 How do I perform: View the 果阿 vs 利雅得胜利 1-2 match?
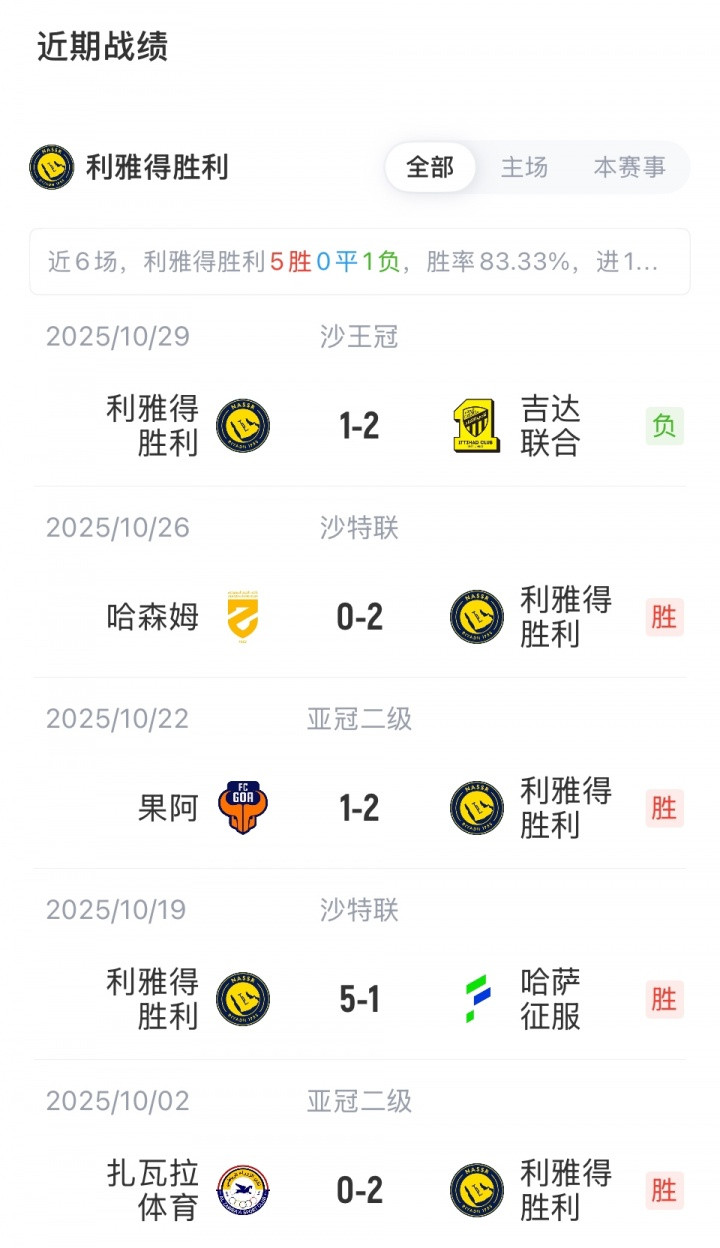[359, 809]
